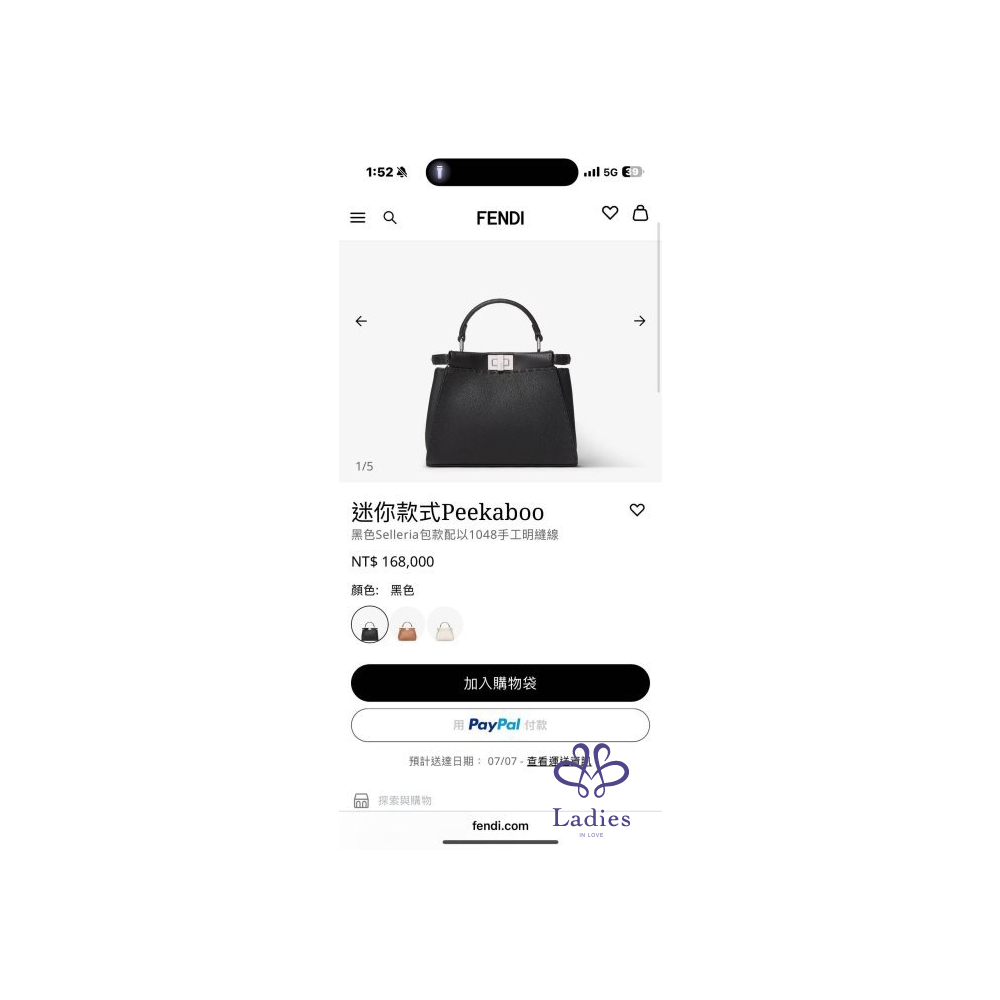Save the mini Peekaboo to wishlist
Screen dimensions: 1000x1000
(x=637, y=510)
